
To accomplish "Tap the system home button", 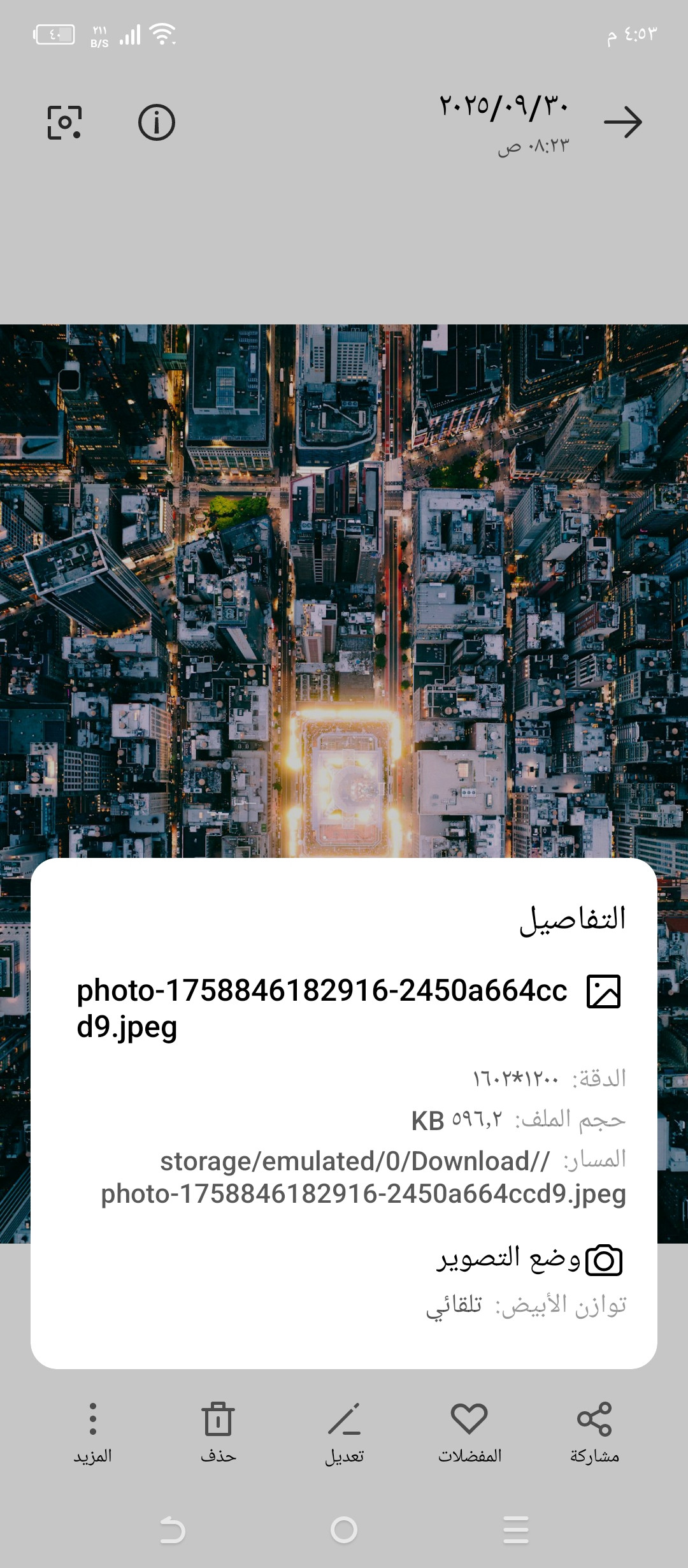I will [x=344, y=1530].
